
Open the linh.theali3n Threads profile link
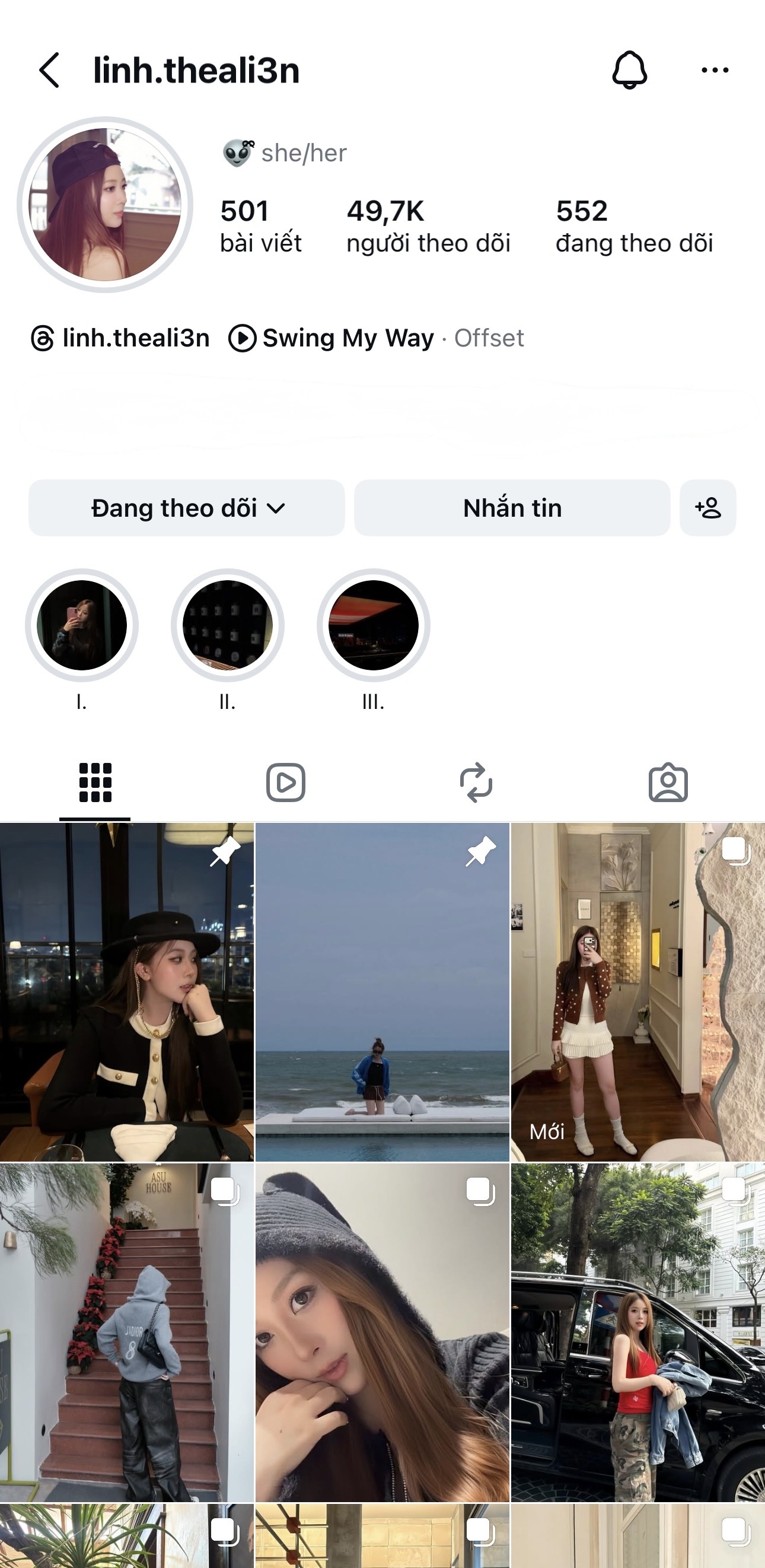click(x=120, y=338)
